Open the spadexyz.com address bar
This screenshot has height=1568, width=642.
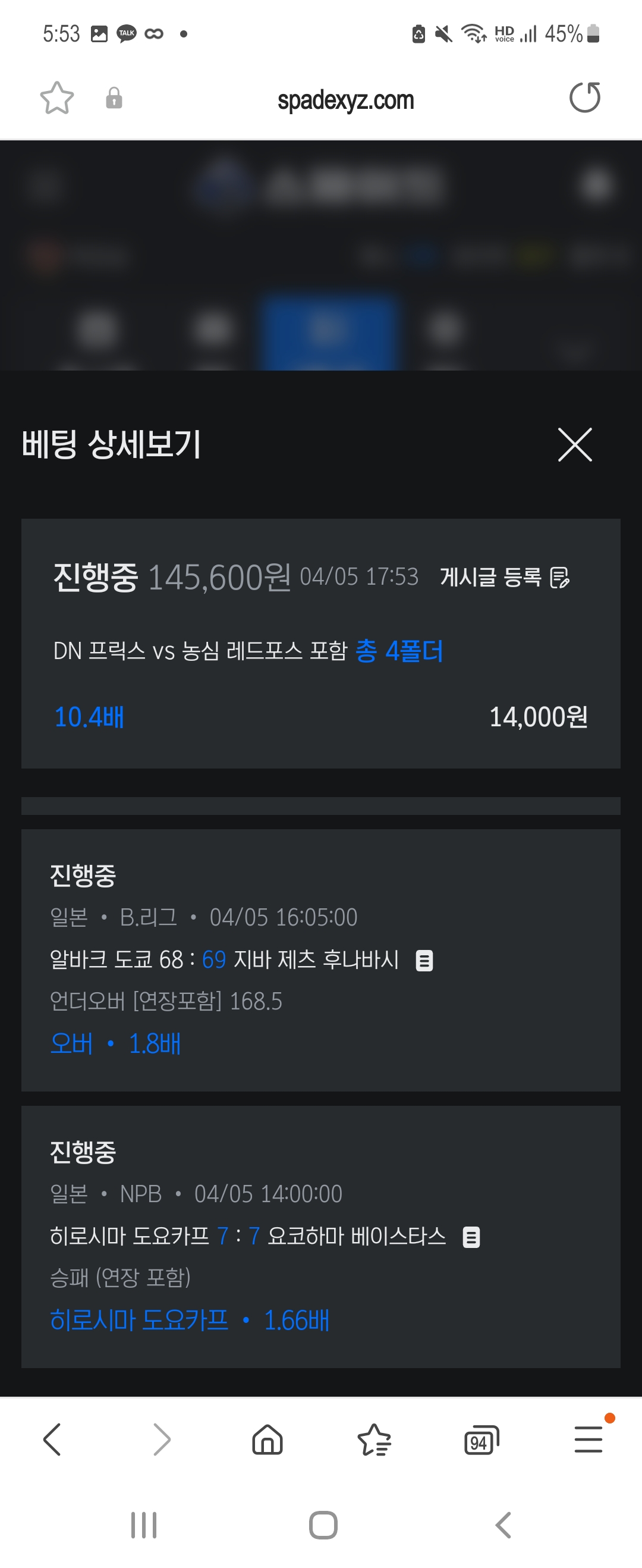point(345,101)
